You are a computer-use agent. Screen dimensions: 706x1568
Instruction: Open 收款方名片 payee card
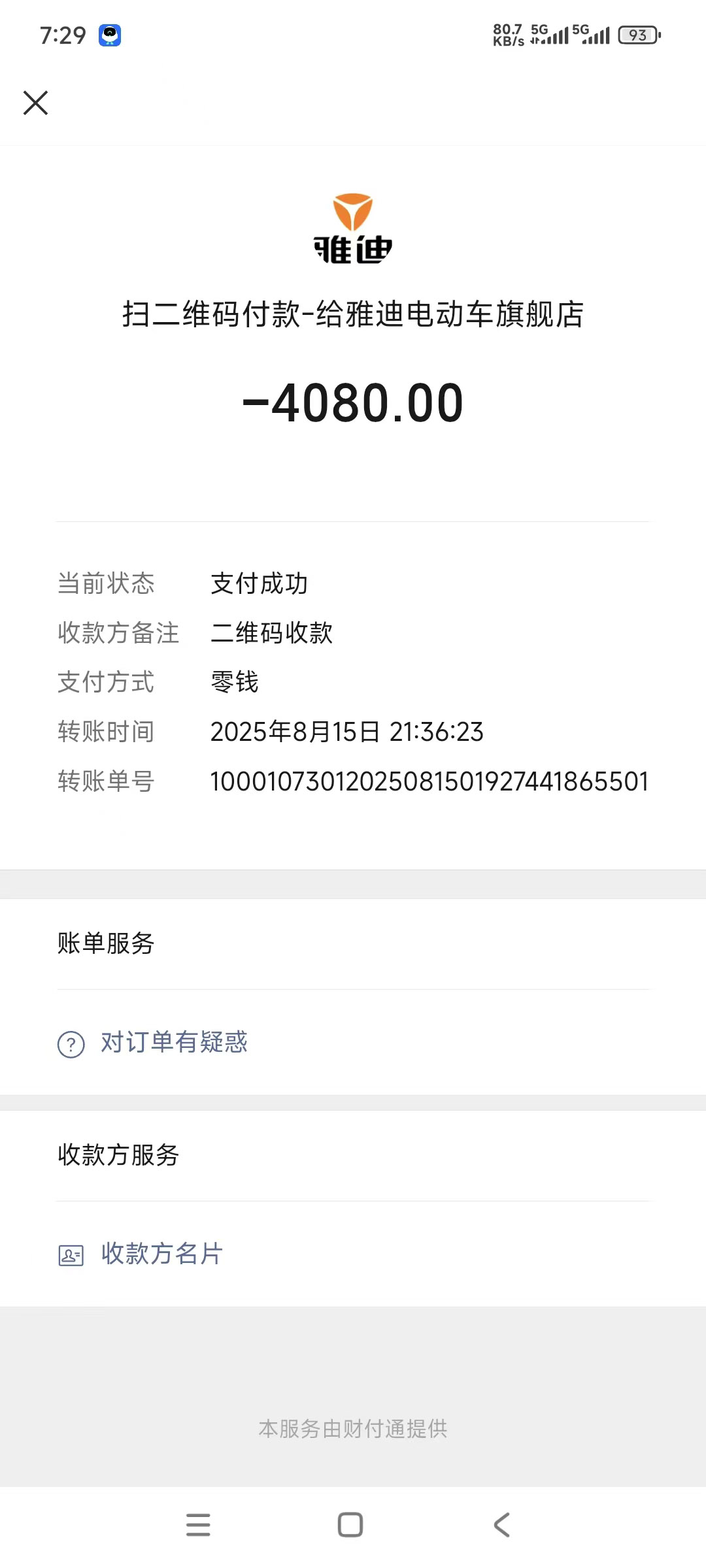click(x=161, y=1254)
